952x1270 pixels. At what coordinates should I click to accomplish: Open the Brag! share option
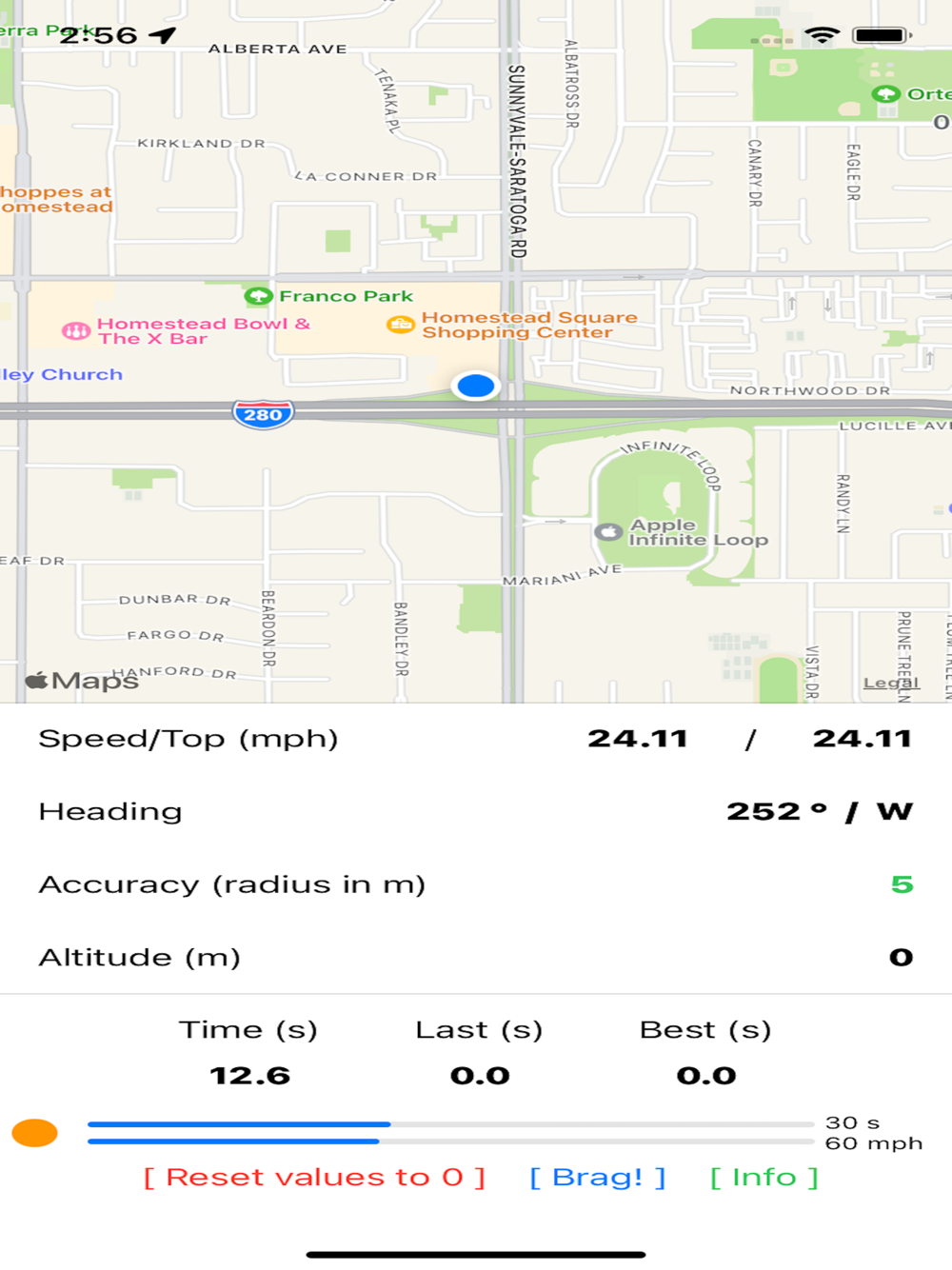coord(597,1178)
